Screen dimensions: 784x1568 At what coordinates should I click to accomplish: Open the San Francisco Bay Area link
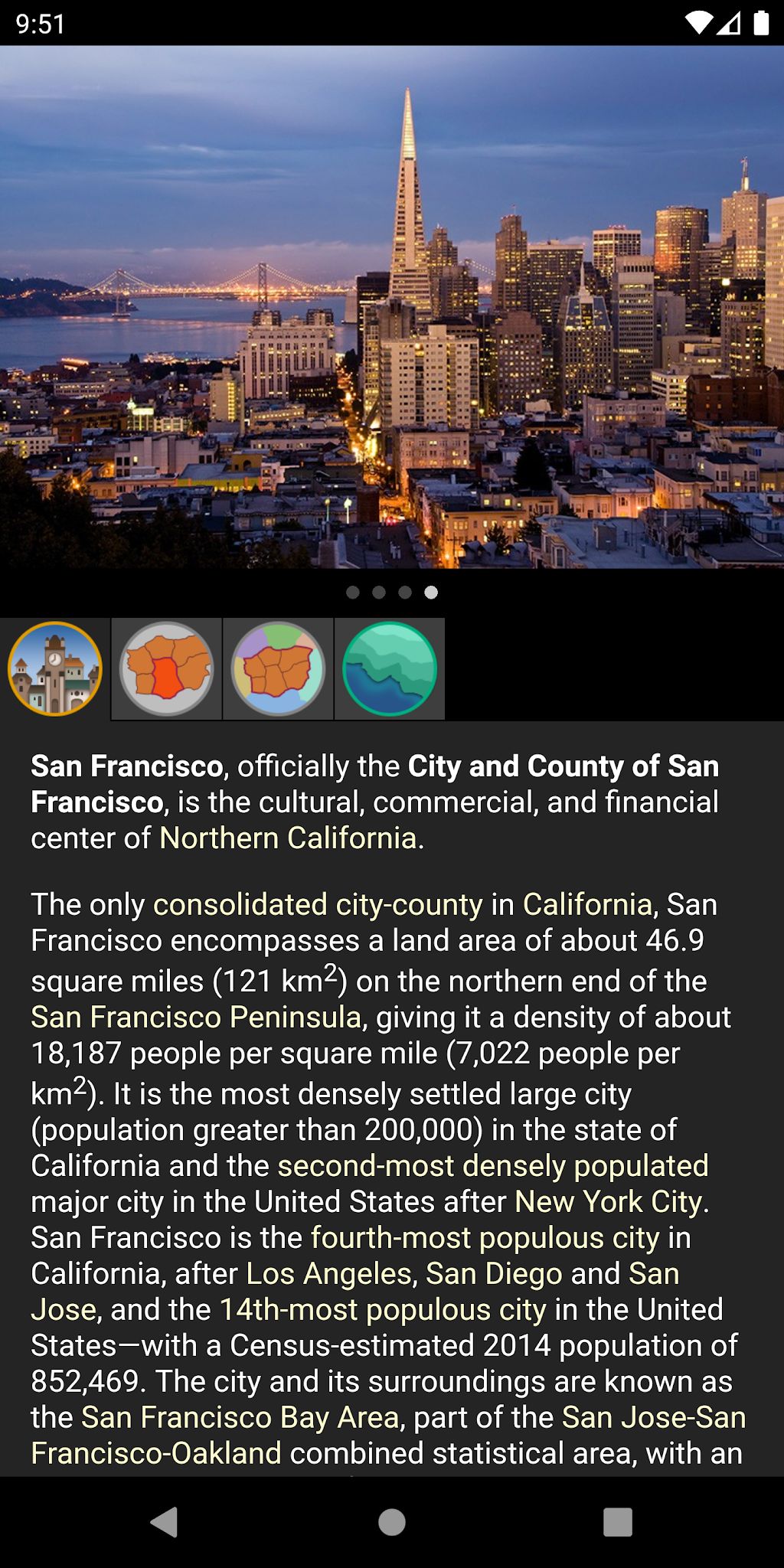click(240, 1417)
